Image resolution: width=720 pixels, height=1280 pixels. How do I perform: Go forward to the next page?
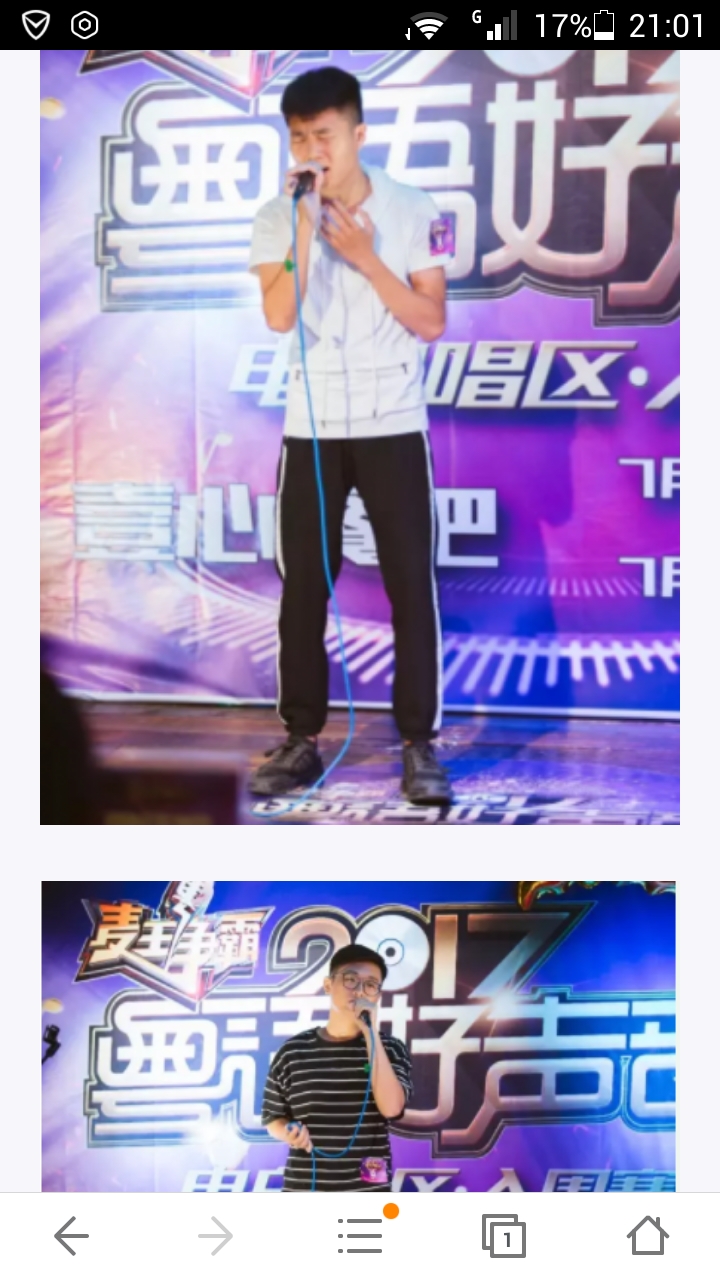(x=215, y=1237)
